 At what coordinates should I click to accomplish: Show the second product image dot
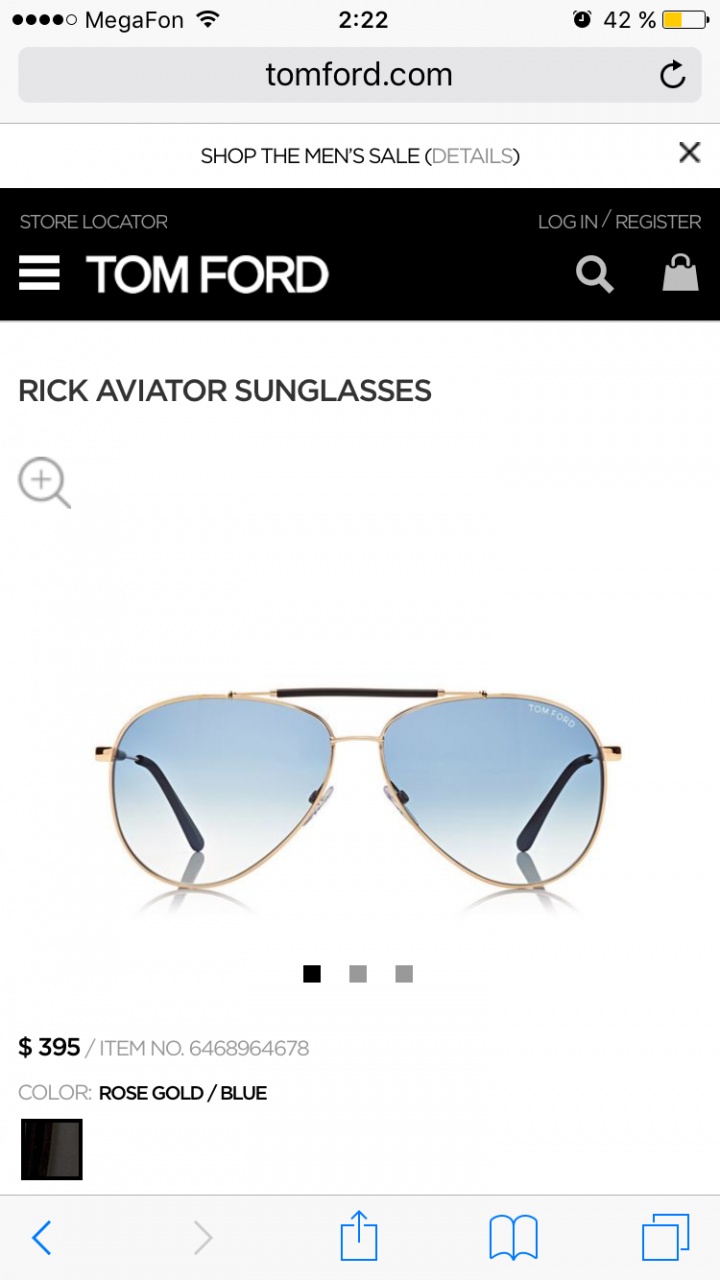tap(358, 974)
